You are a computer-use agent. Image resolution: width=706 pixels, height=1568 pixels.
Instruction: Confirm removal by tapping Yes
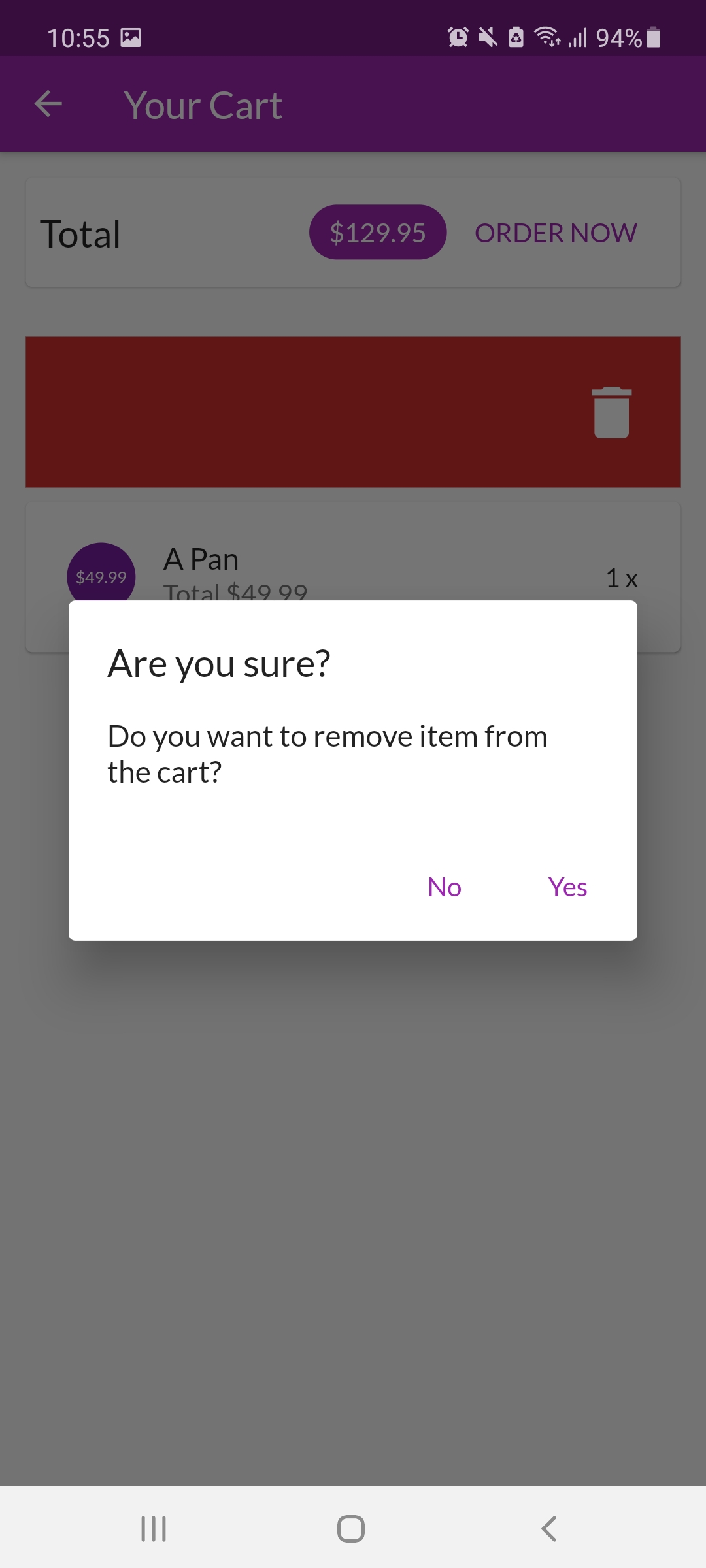point(567,887)
